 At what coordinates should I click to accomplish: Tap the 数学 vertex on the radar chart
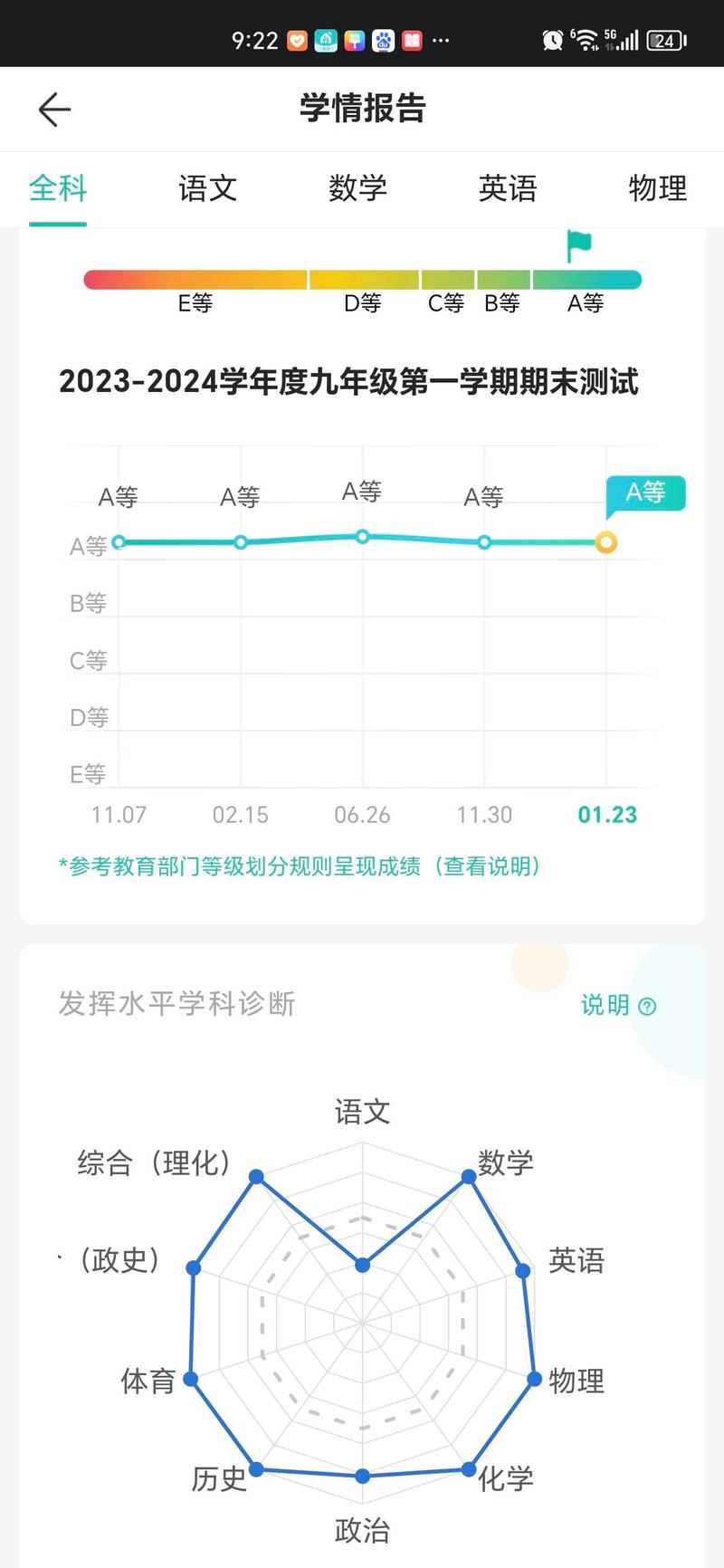pos(468,1176)
